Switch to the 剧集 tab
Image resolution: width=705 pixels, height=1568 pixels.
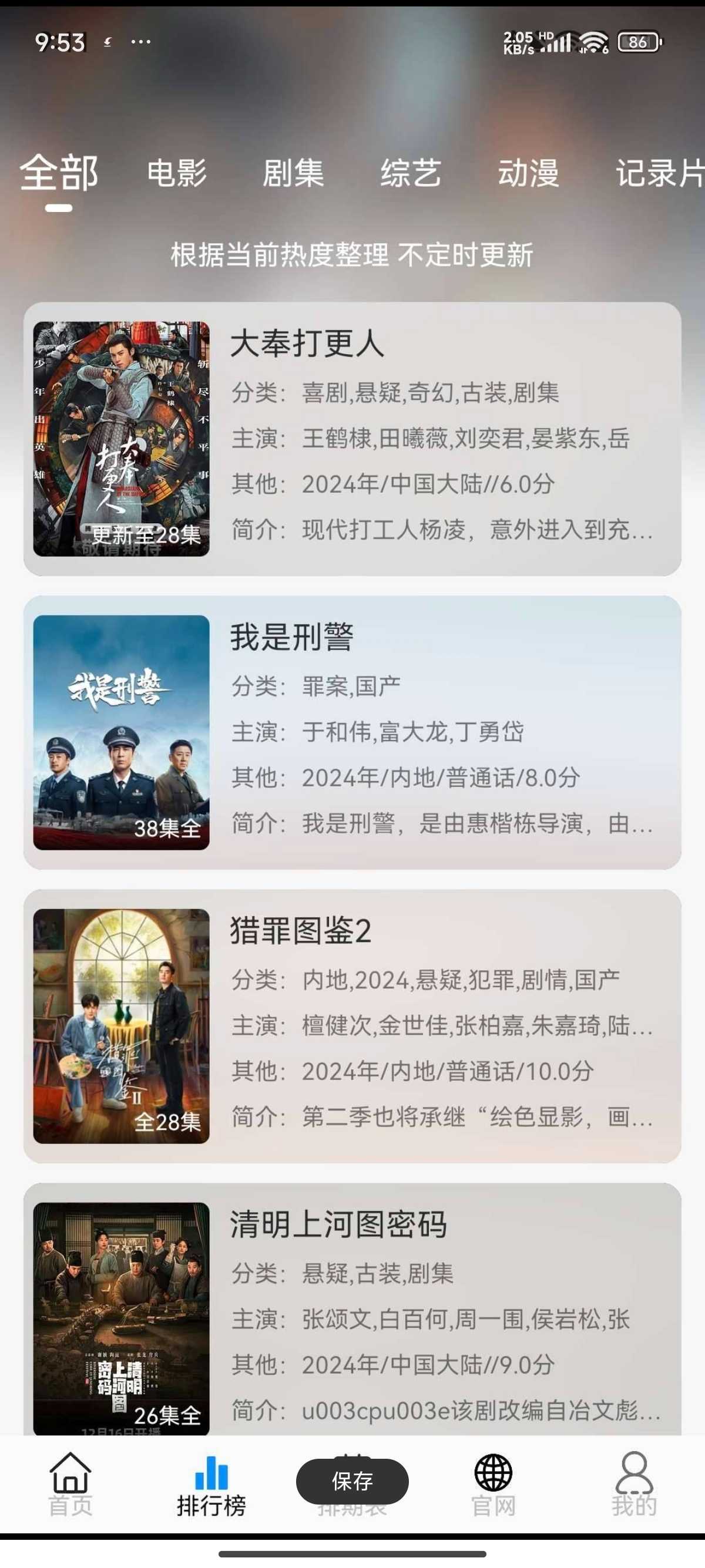click(x=293, y=173)
